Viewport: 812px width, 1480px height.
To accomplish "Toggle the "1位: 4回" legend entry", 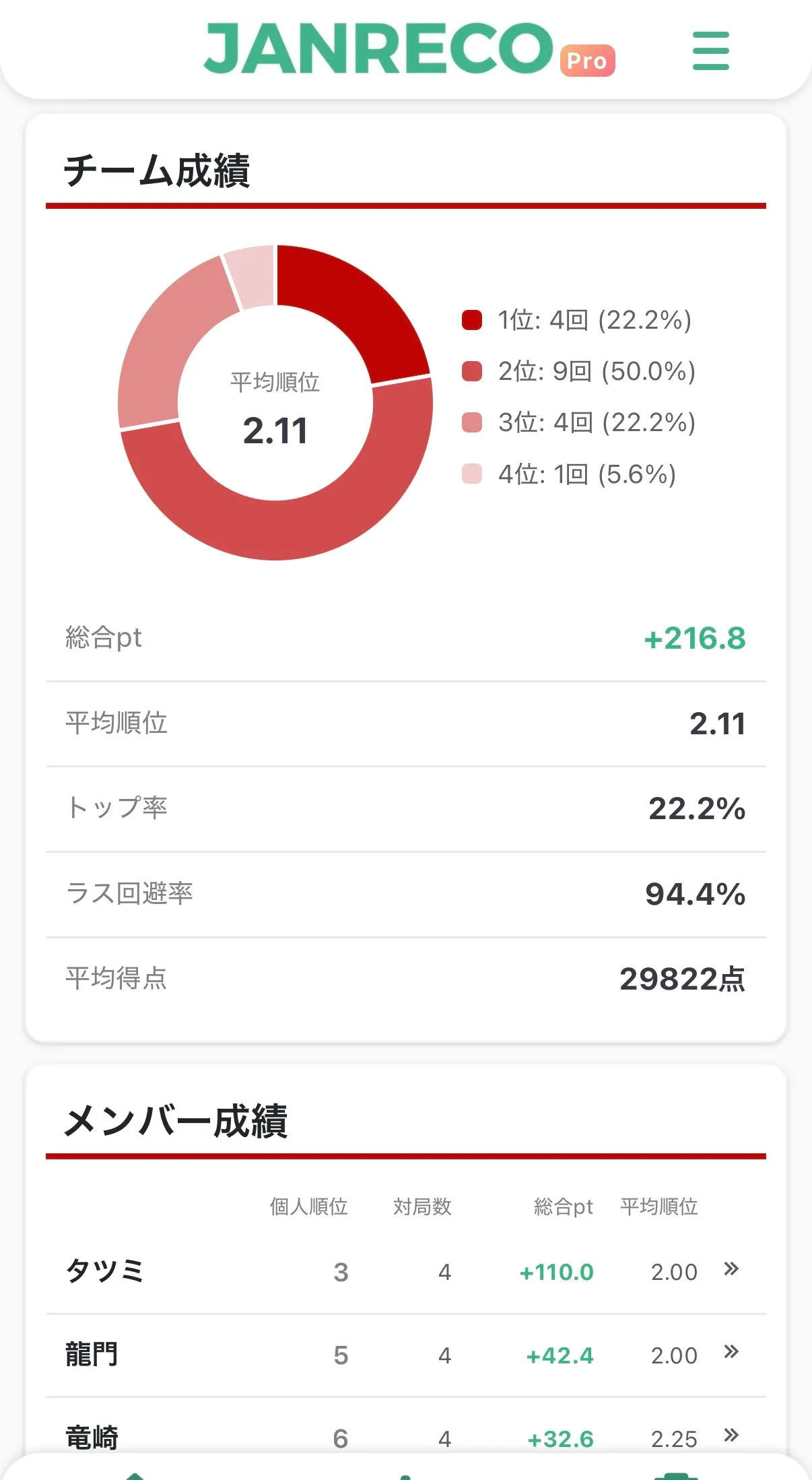I will click(x=593, y=320).
